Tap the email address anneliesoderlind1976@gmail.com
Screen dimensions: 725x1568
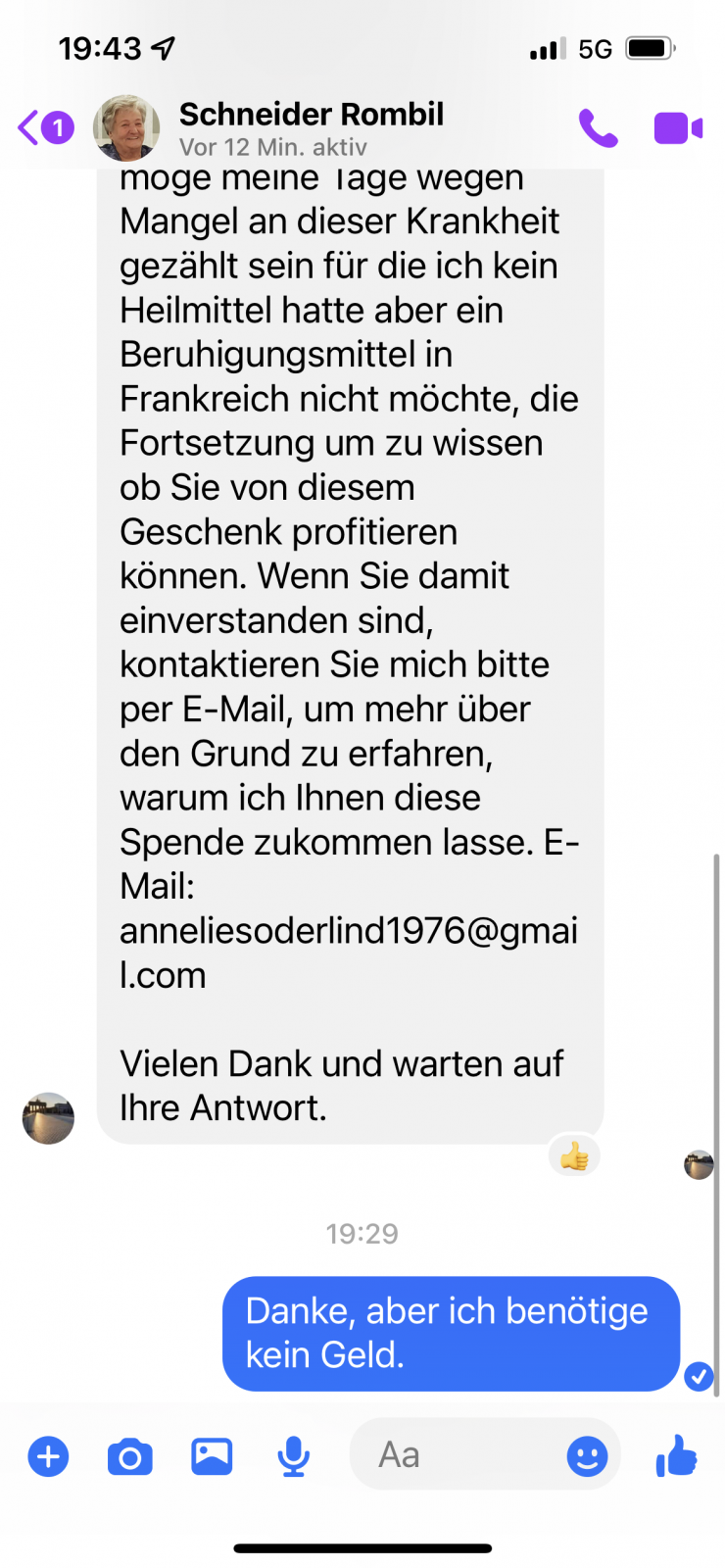(x=348, y=952)
